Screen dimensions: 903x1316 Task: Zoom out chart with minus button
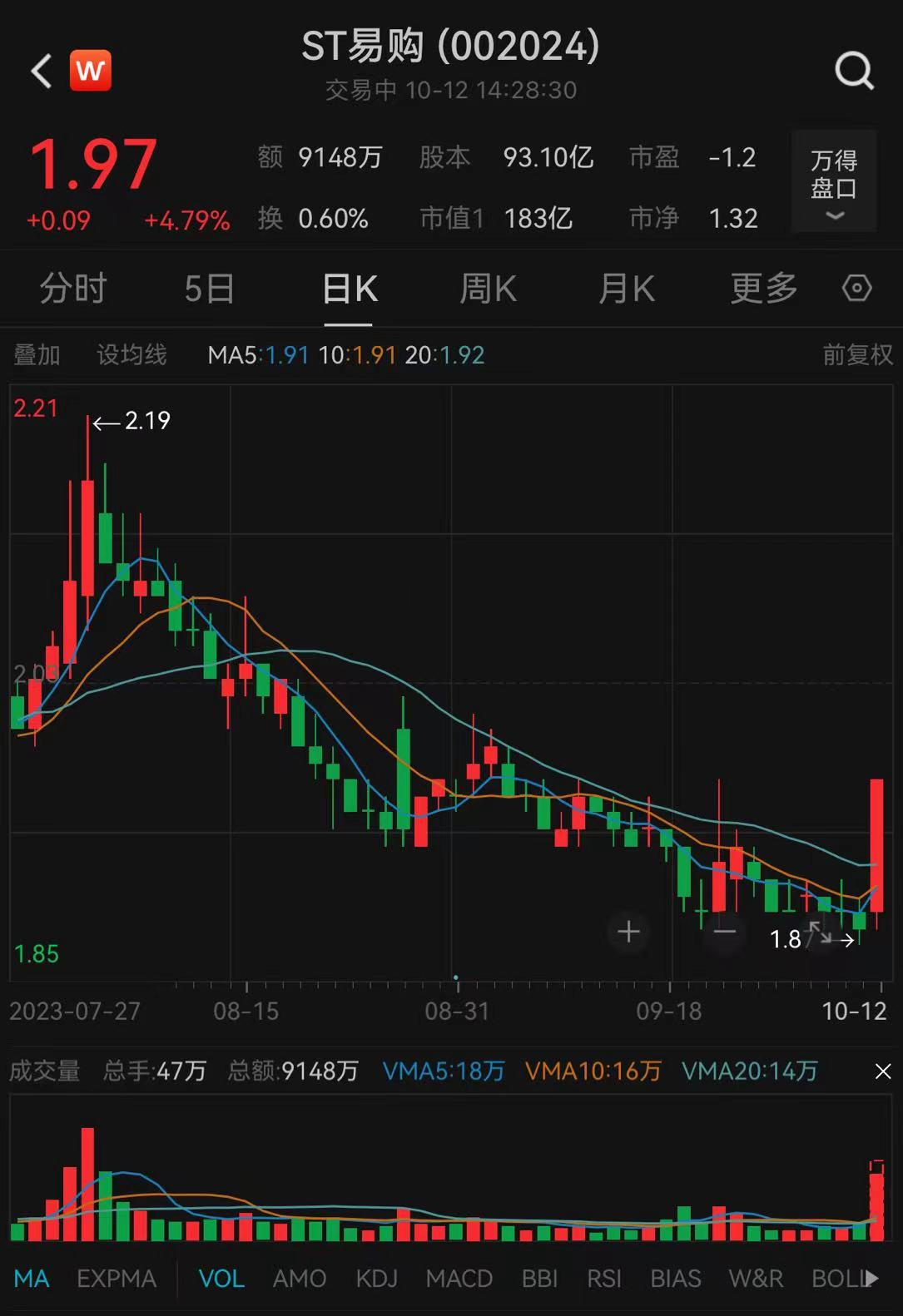coord(724,932)
